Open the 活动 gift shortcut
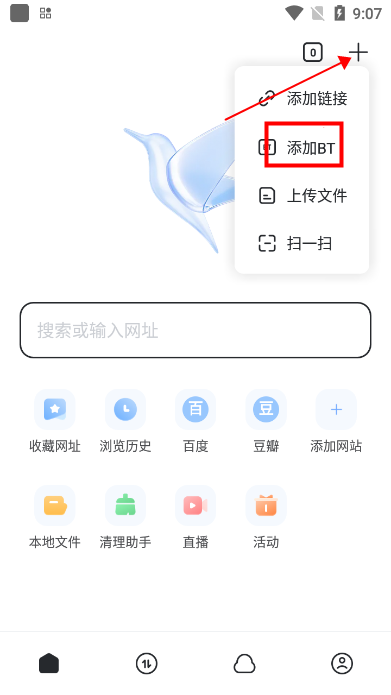Image resolution: width=391 pixels, height=695 pixels. (266, 517)
